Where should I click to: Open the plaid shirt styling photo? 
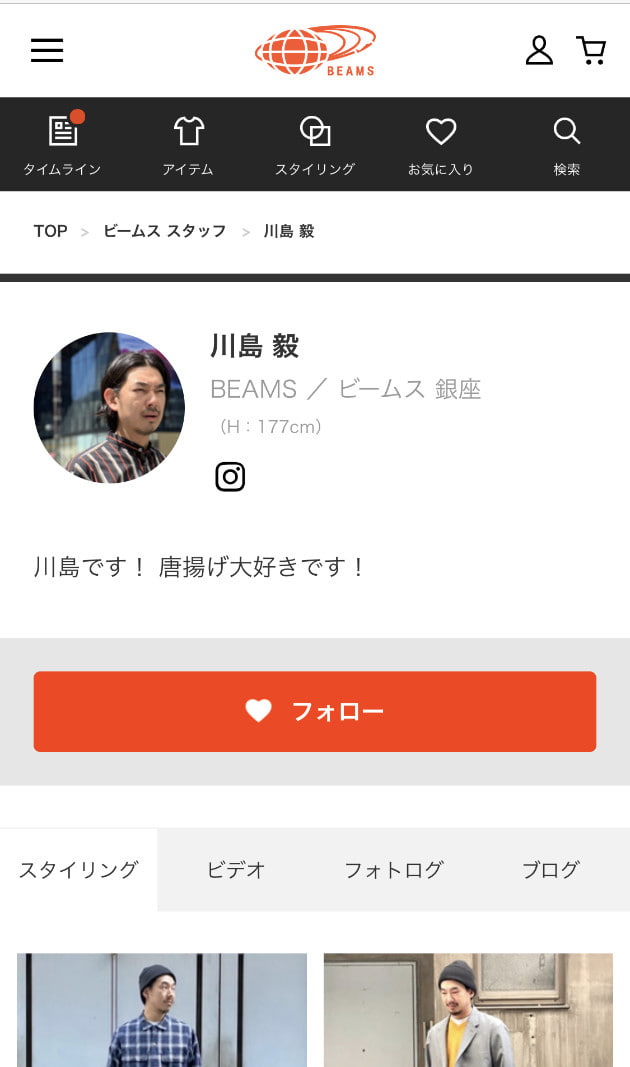[x=162, y=1010]
